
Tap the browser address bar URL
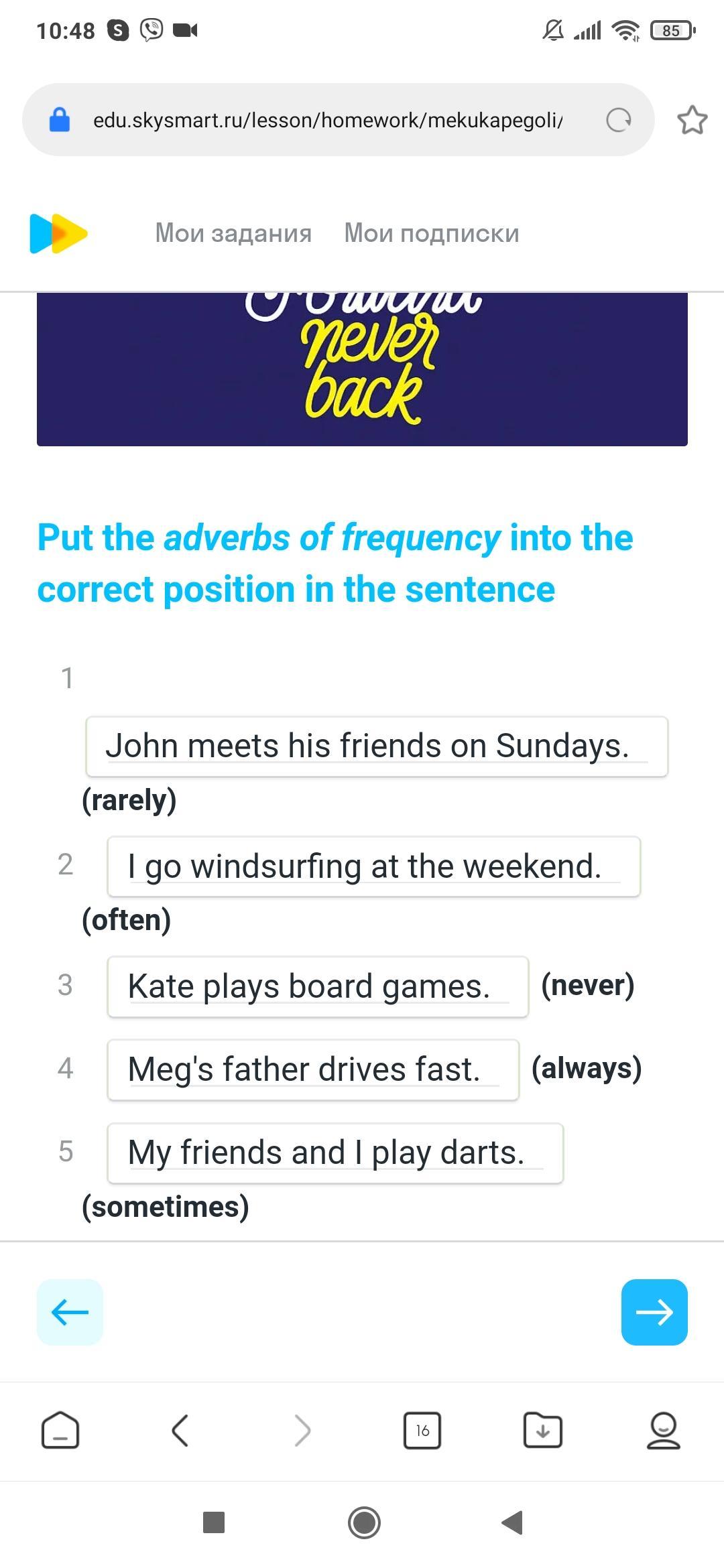327,121
